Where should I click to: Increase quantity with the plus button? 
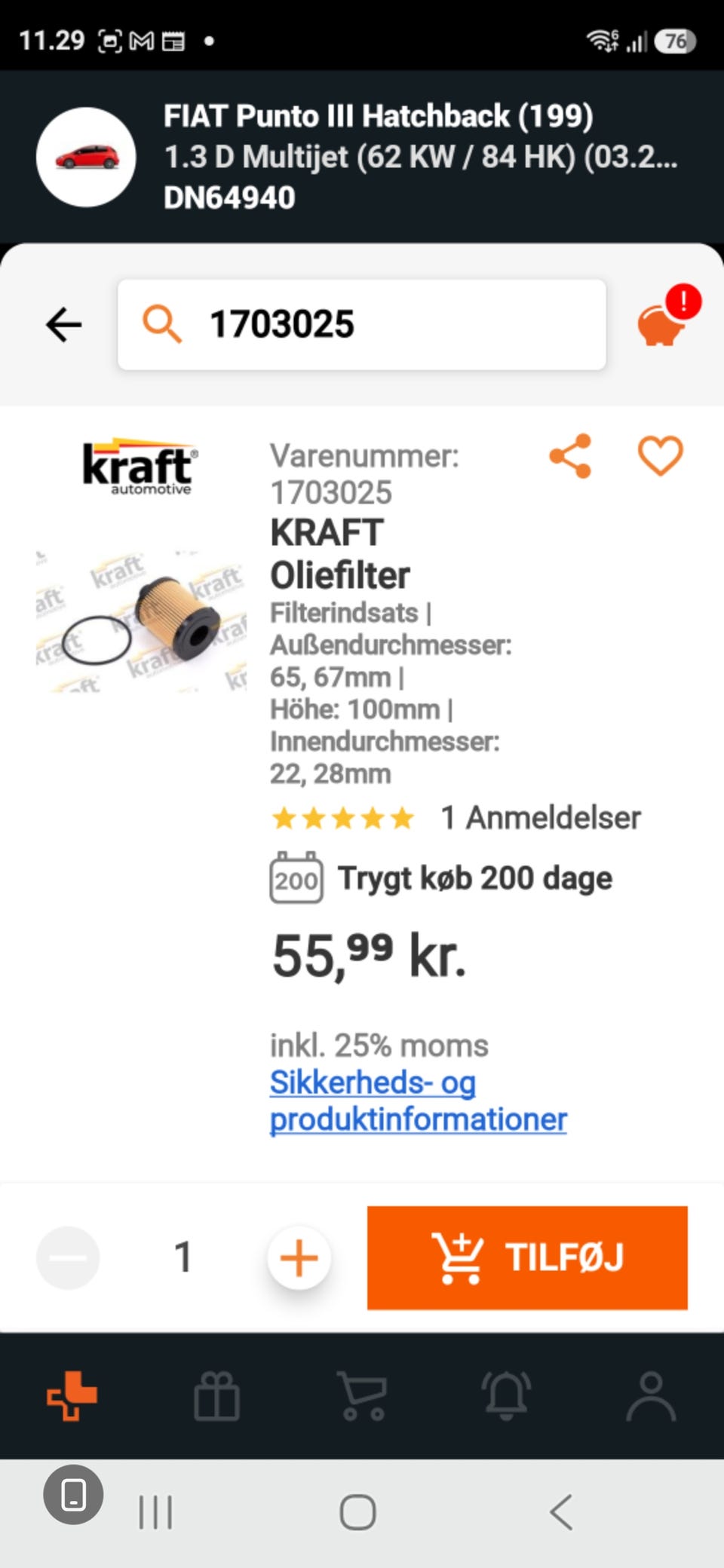point(299,1257)
